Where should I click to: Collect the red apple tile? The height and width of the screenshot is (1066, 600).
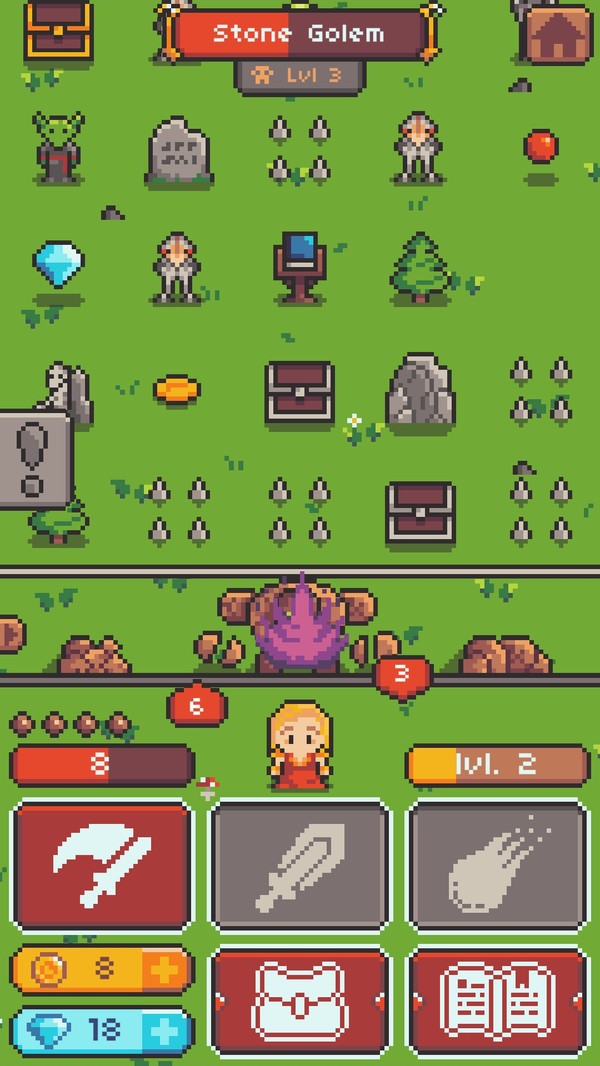point(540,147)
